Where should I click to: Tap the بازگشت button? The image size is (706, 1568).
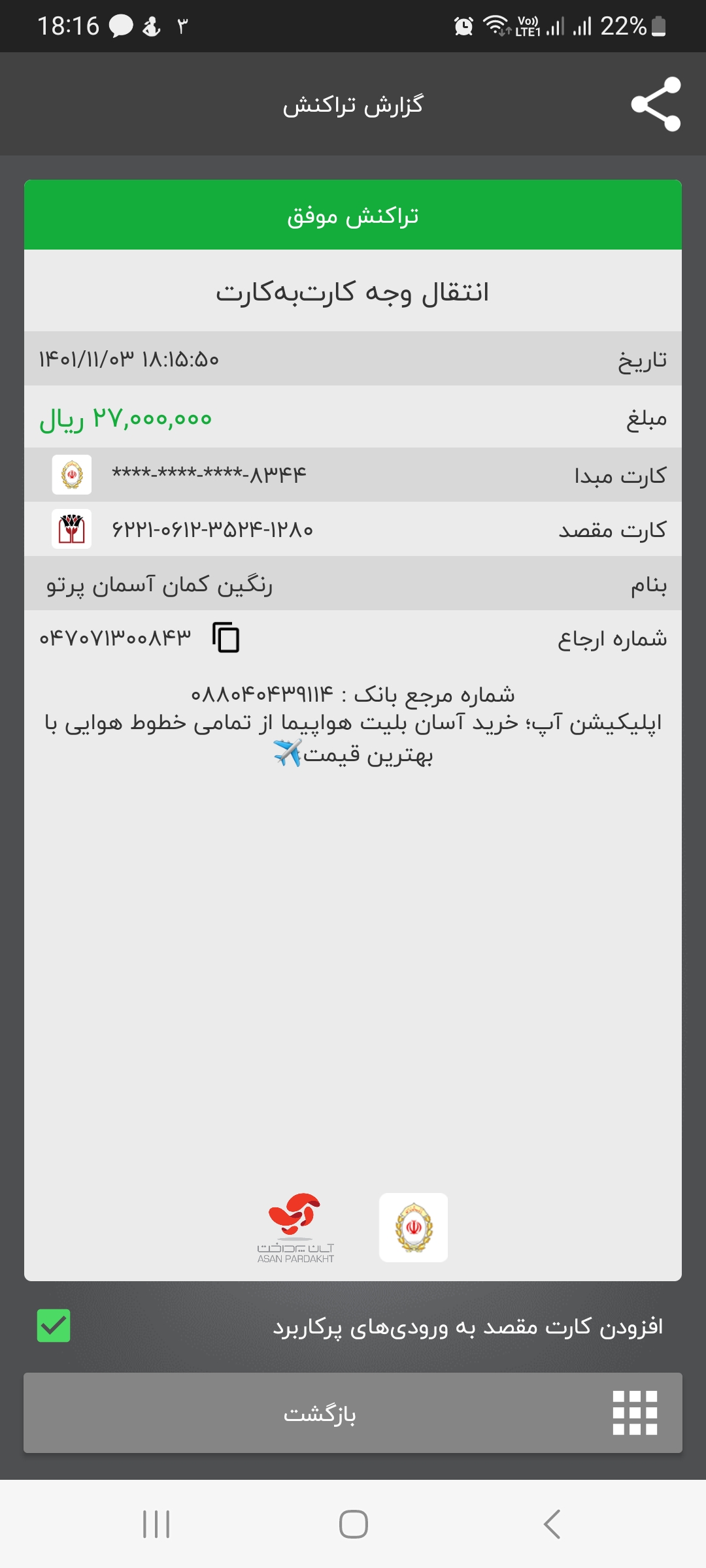click(x=353, y=1413)
